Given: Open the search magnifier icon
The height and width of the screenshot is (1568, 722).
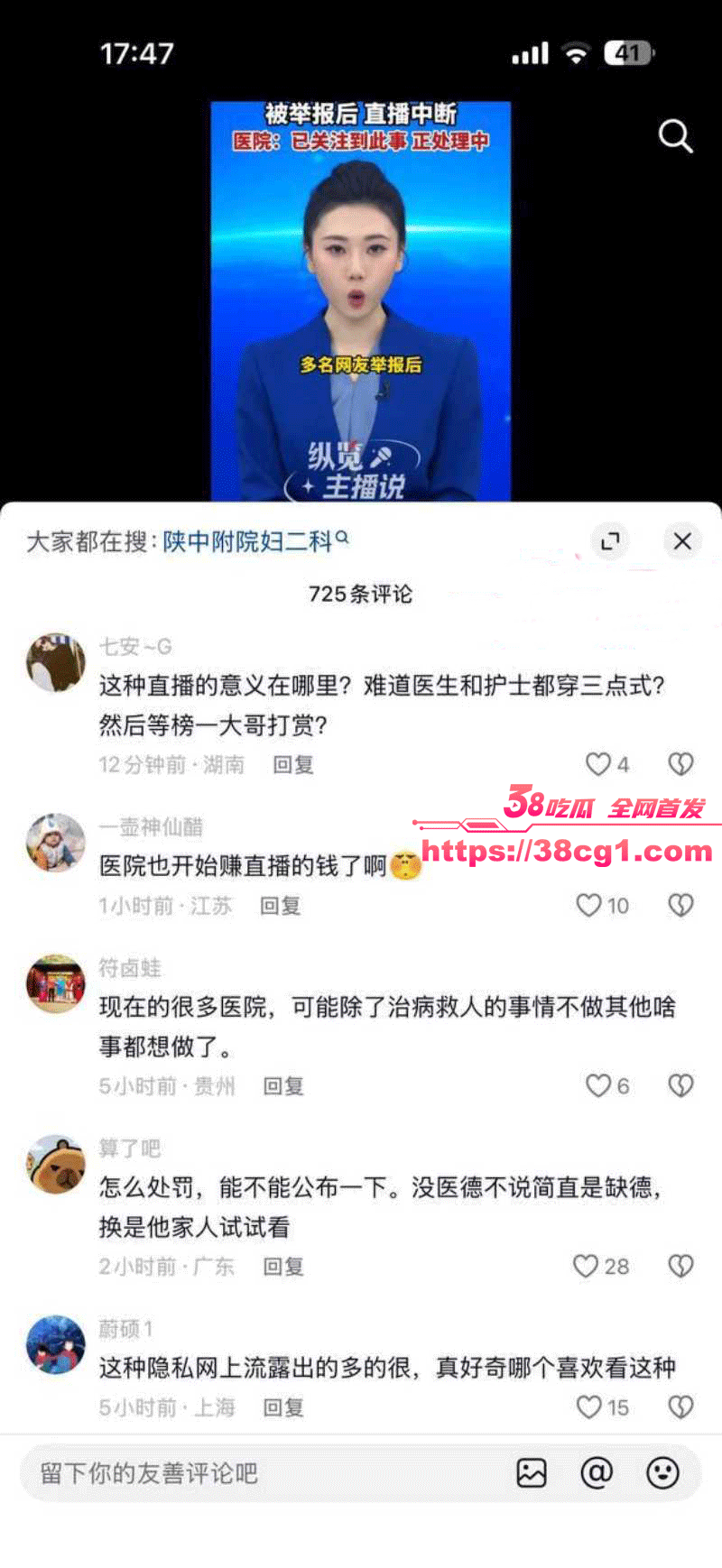Looking at the screenshot, I should pyautogui.click(x=673, y=135).
